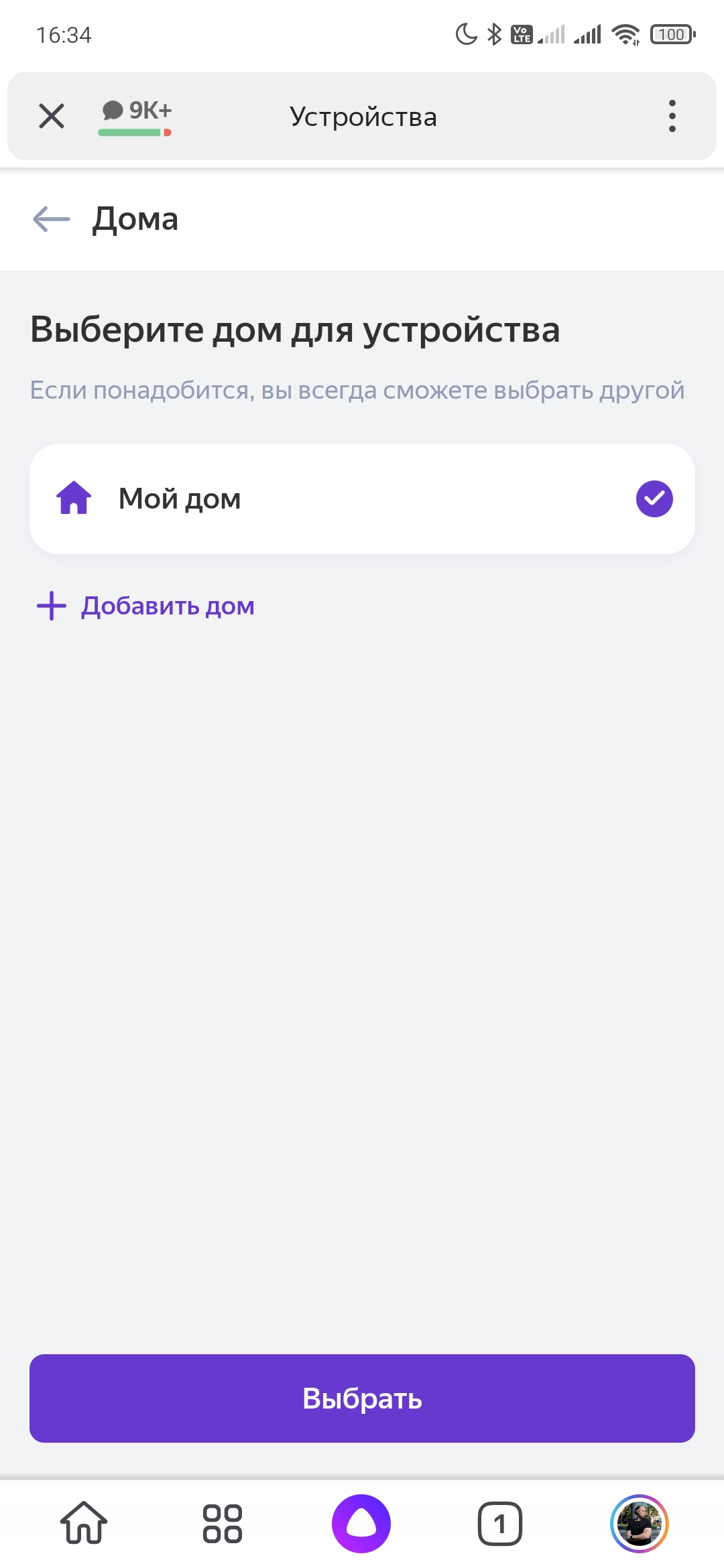Go back from Дома screen
Viewport: 724px width, 1568px height.
point(51,219)
